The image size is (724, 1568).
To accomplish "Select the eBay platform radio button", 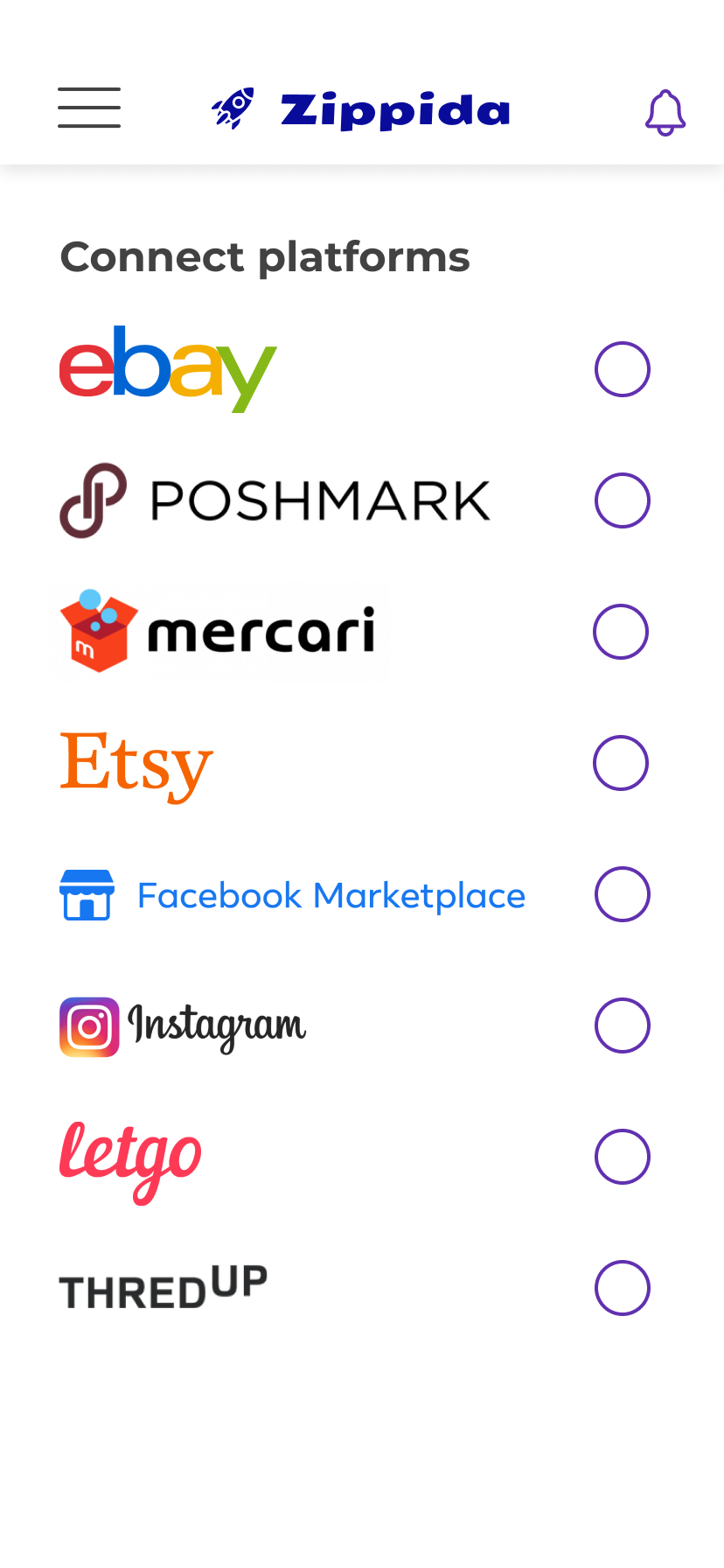I will click(x=623, y=369).
